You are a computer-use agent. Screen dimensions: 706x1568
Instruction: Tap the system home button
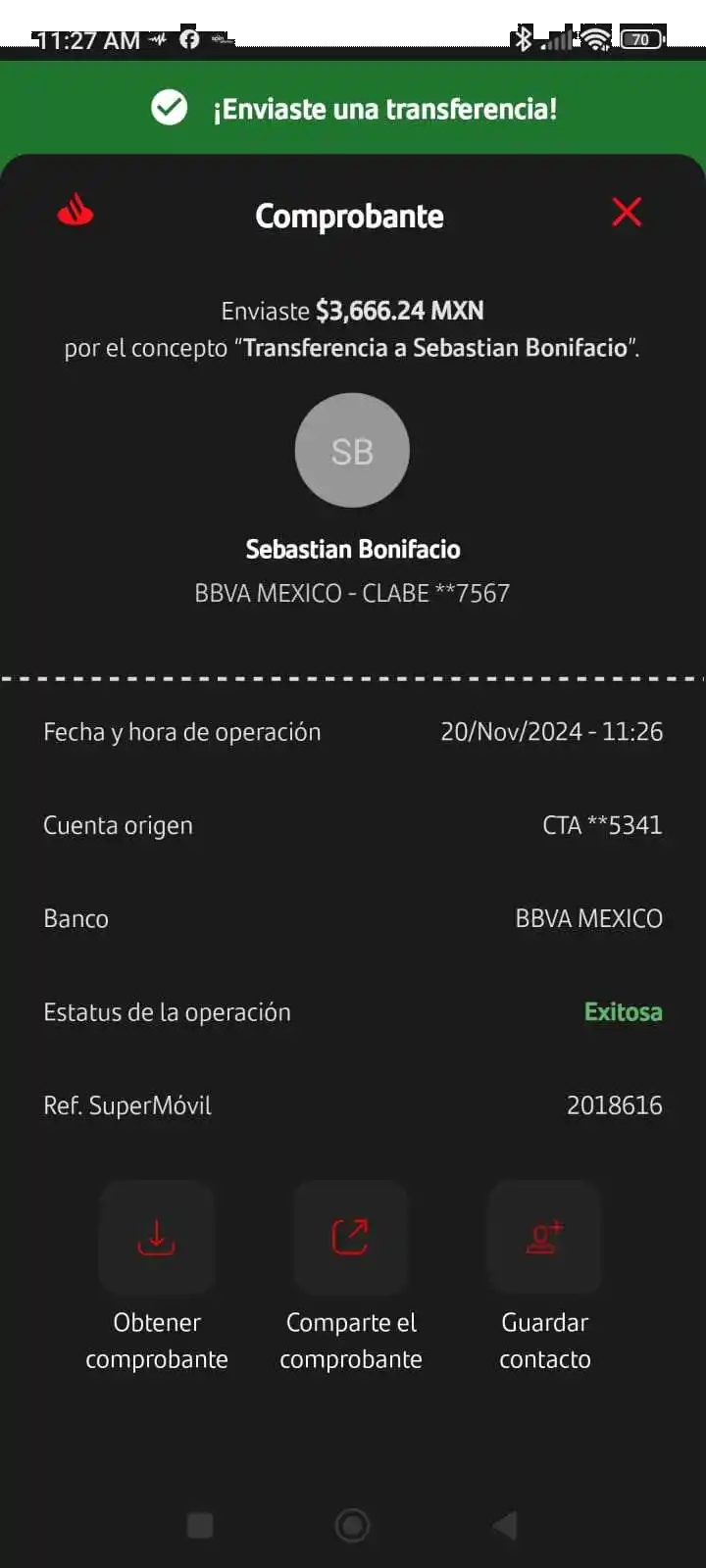click(x=352, y=1525)
